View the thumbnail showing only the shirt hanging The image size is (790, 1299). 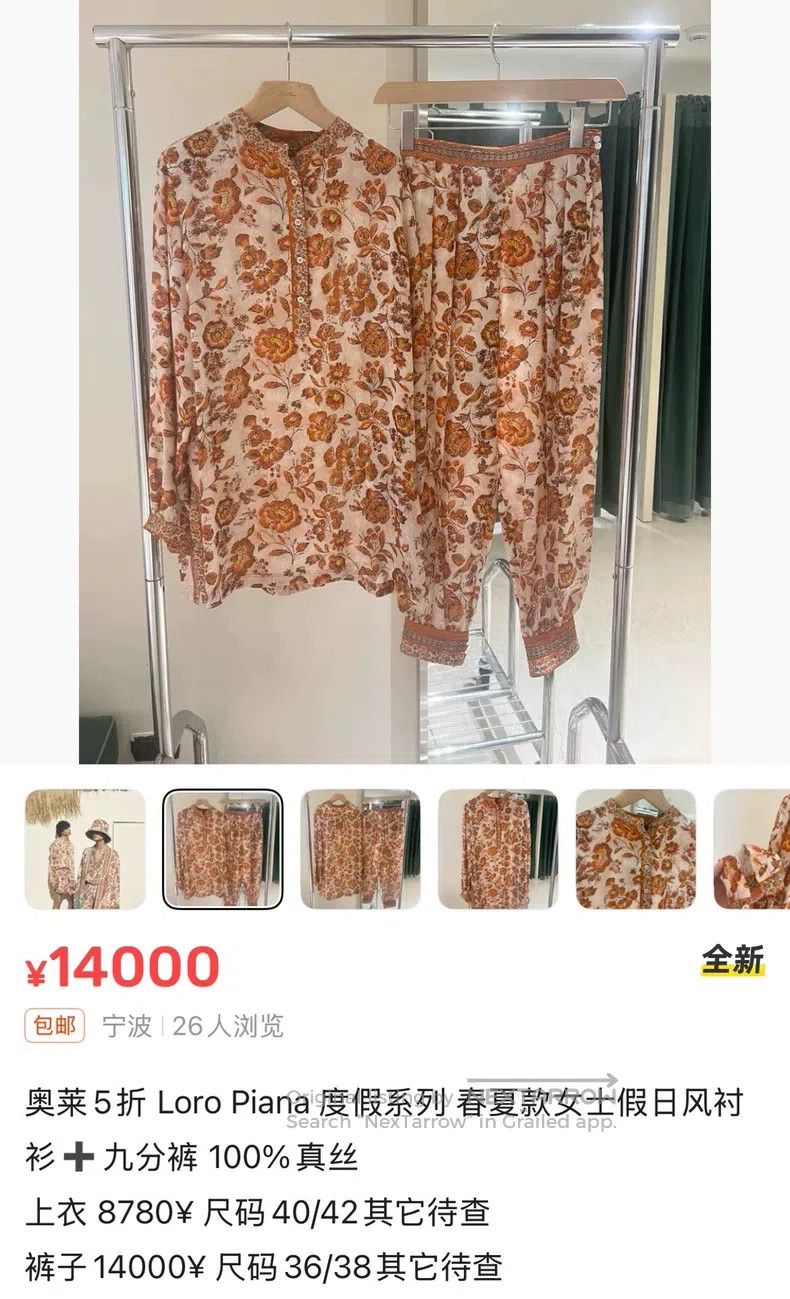click(498, 849)
